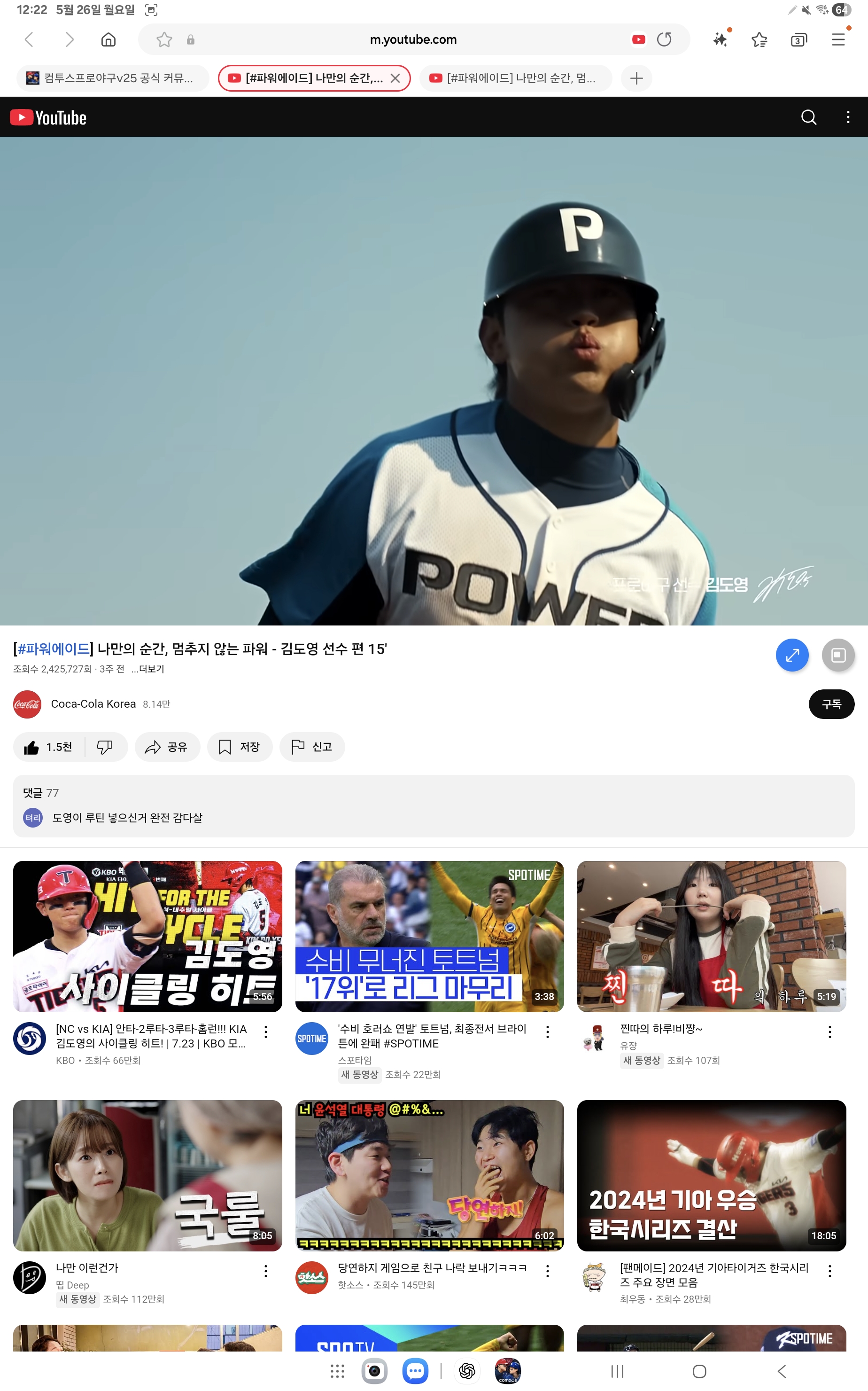
Task: Open the Coca-Cola Korea channel
Action: (93, 704)
